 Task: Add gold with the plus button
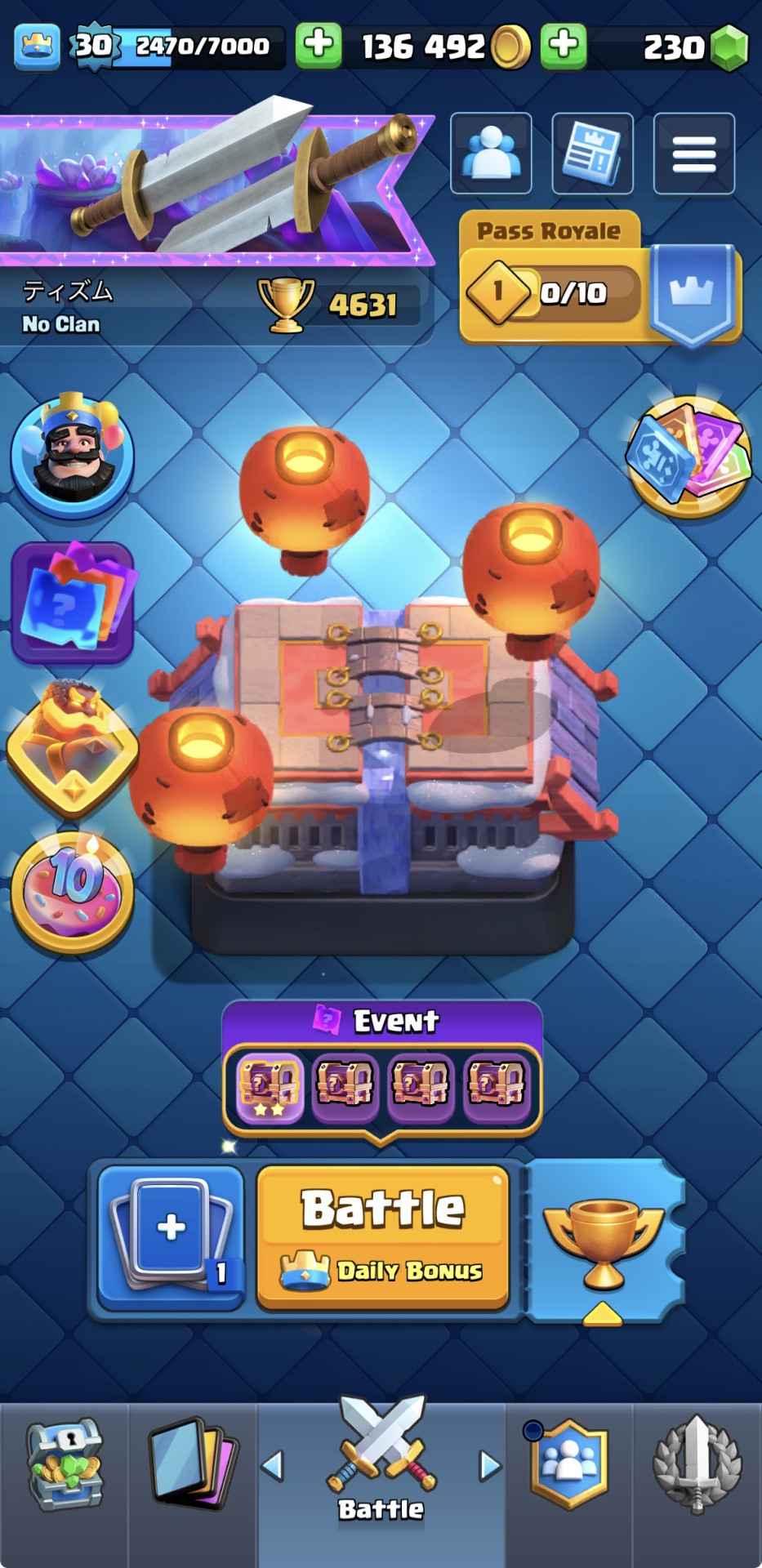click(x=318, y=45)
